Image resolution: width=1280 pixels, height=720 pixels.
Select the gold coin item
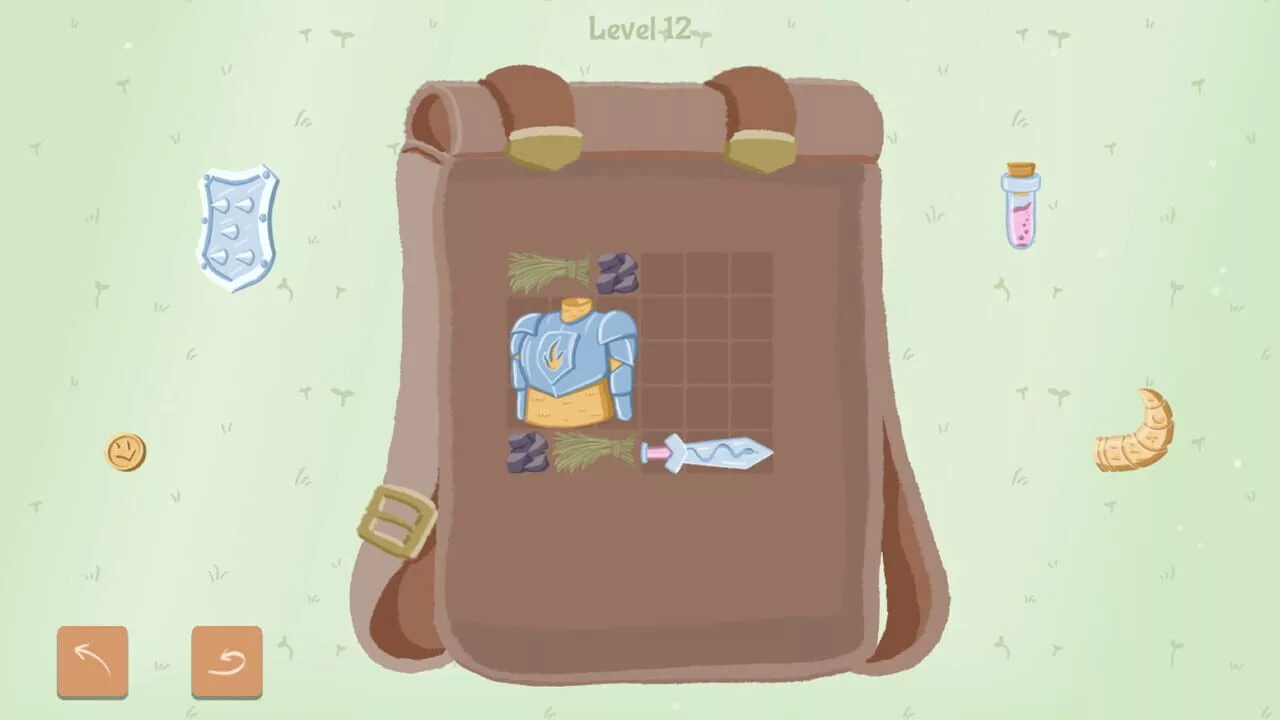click(x=126, y=452)
